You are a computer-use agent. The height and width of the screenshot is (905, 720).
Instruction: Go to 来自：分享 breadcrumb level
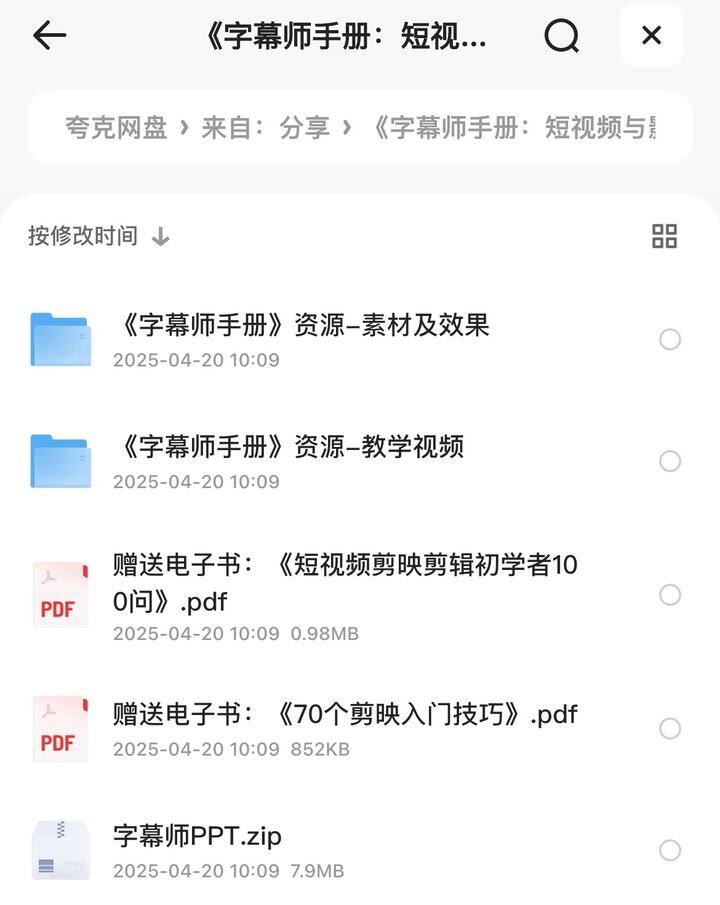pos(265,128)
